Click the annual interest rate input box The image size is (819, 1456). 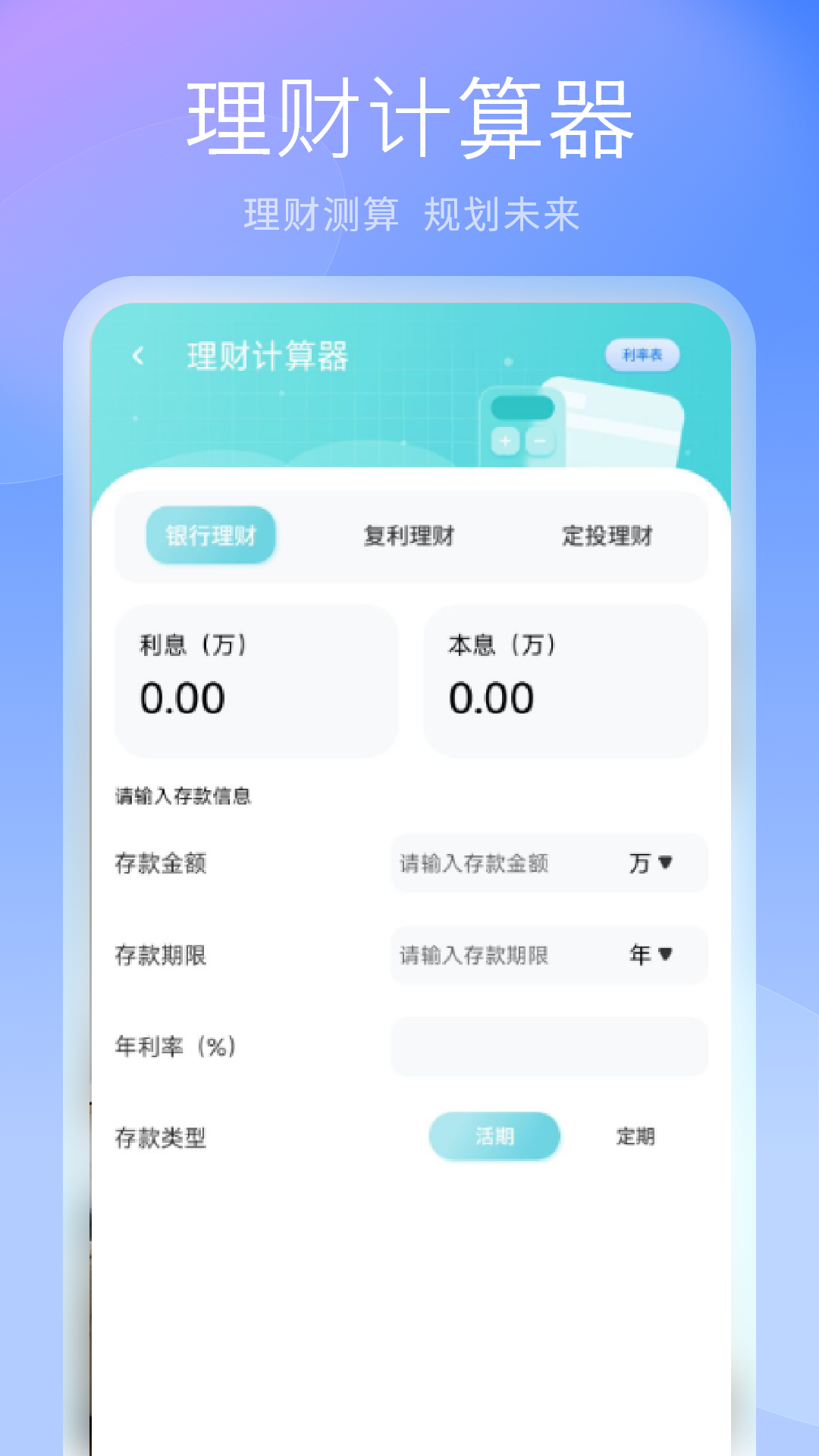coord(548,1045)
